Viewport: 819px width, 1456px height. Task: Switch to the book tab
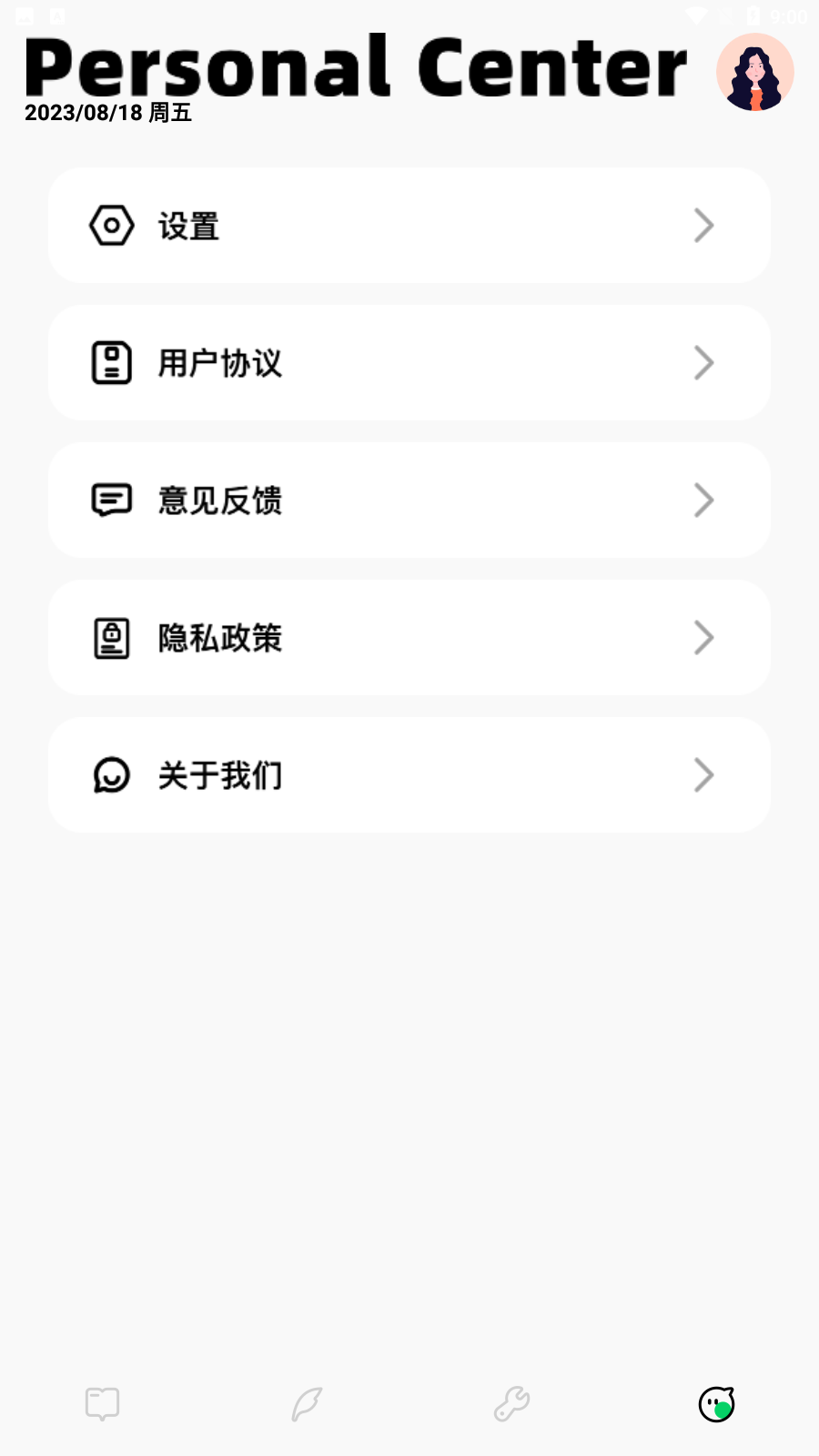[x=102, y=1404]
